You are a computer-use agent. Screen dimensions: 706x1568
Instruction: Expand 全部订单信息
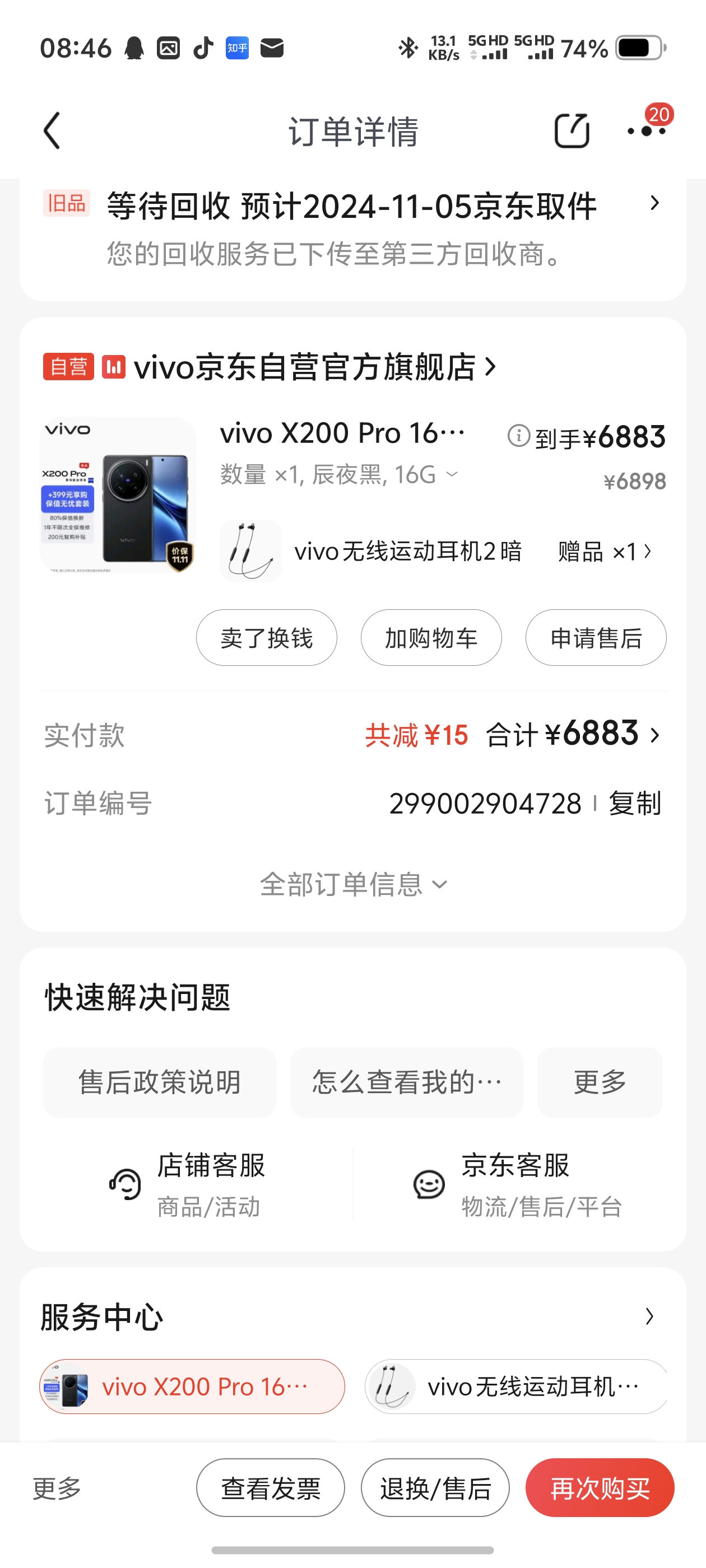point(354,884)
